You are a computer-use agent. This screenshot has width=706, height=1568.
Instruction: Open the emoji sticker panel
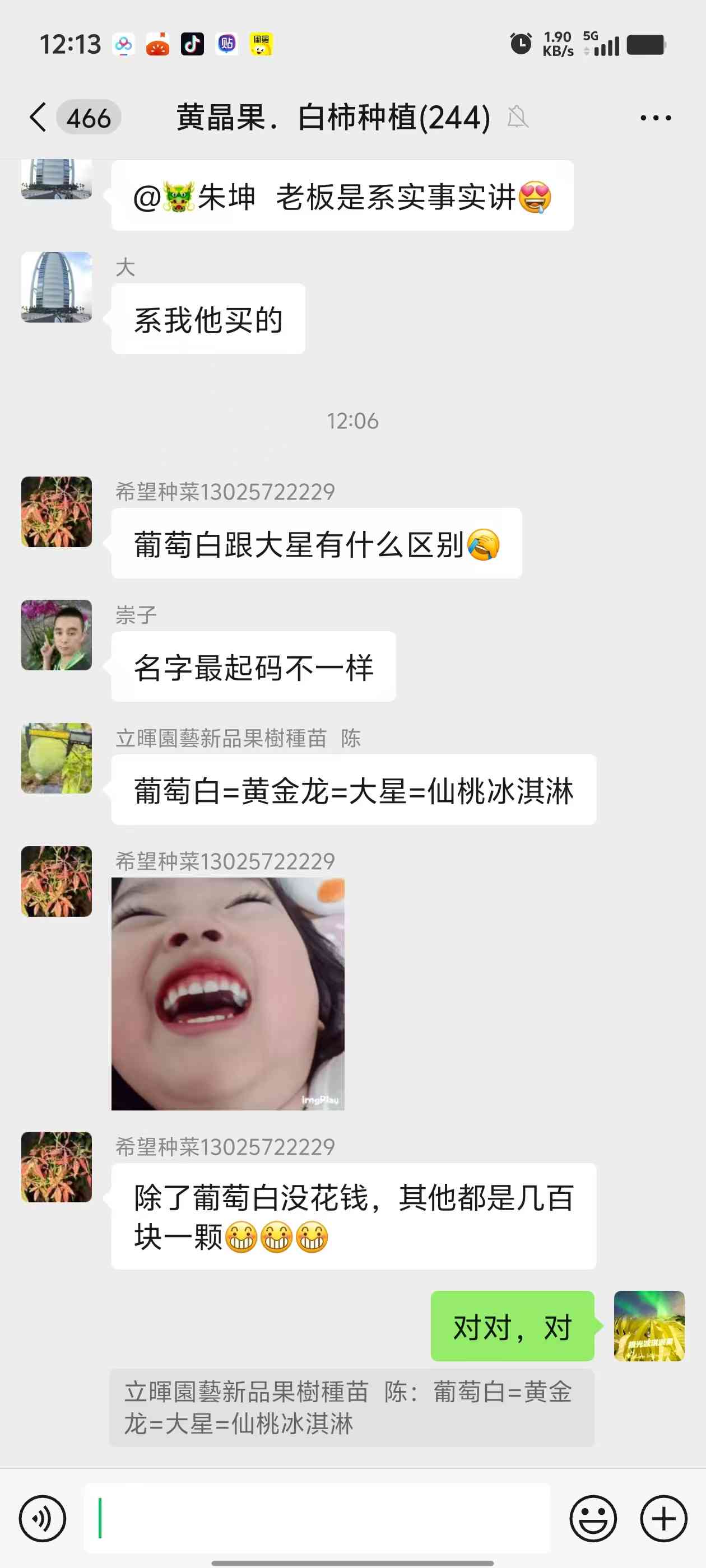593,1519
